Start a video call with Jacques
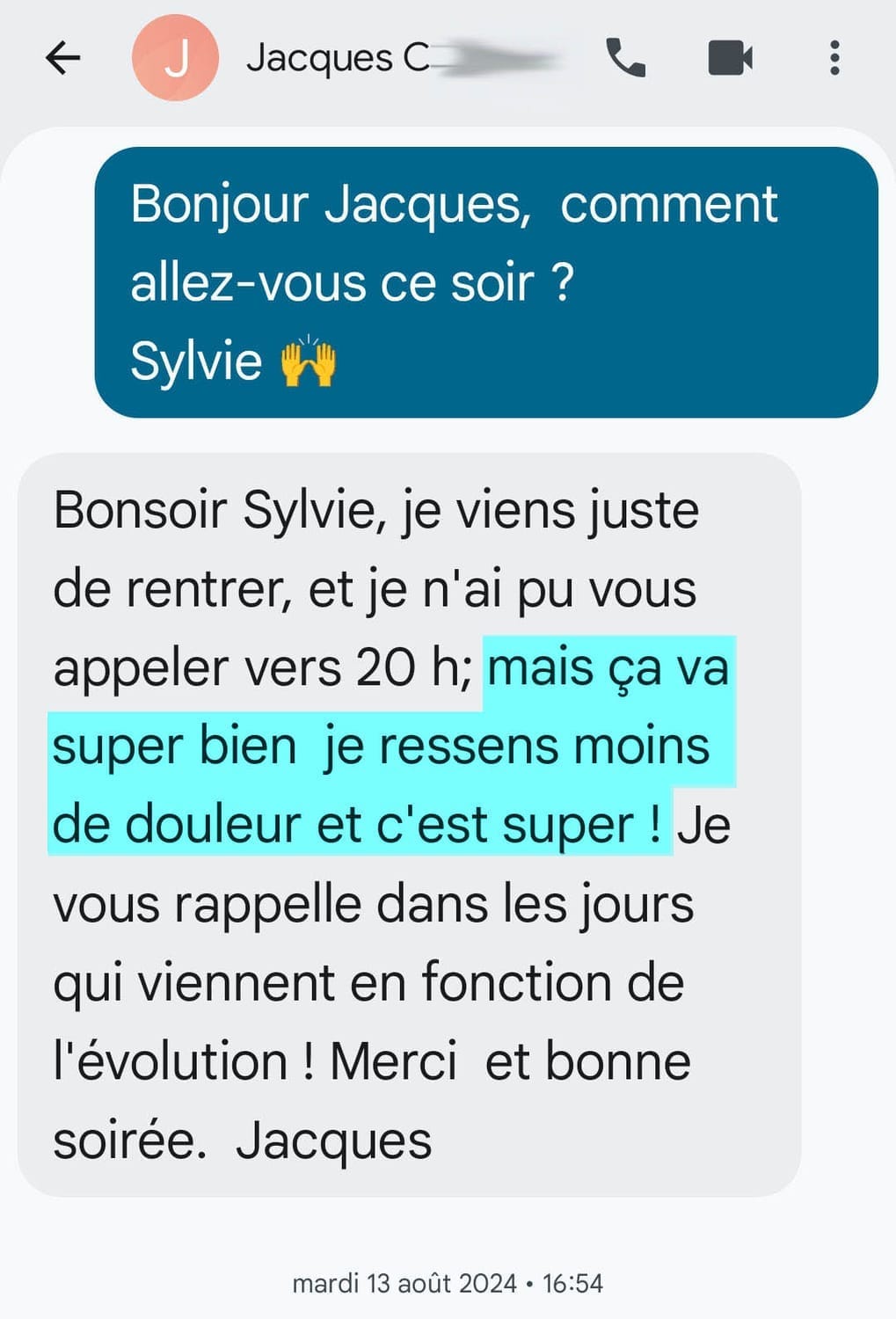This screenshot has width=896, height=1319. [730, 58]
